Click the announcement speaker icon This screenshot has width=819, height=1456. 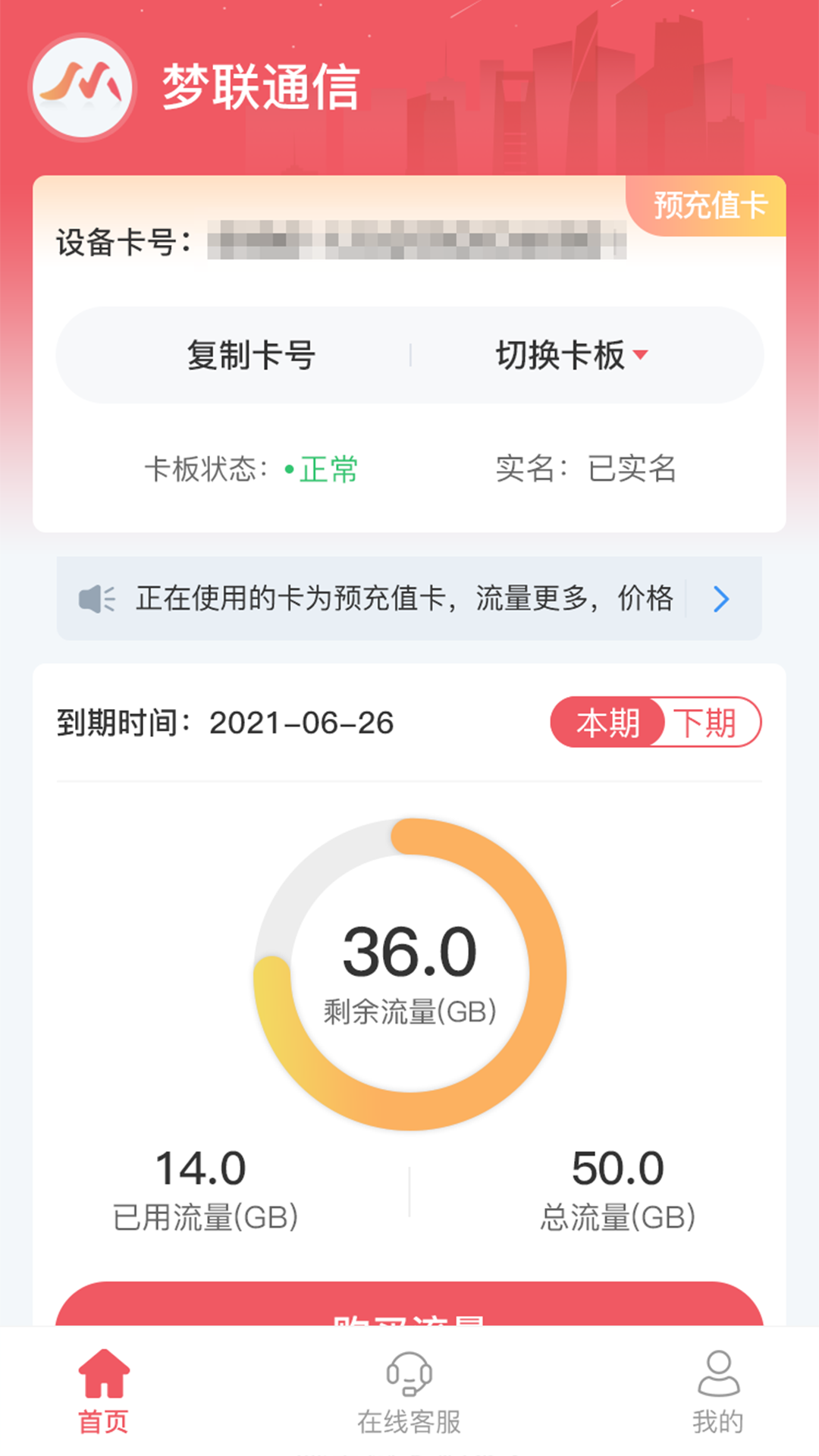(x=97, y=599)
